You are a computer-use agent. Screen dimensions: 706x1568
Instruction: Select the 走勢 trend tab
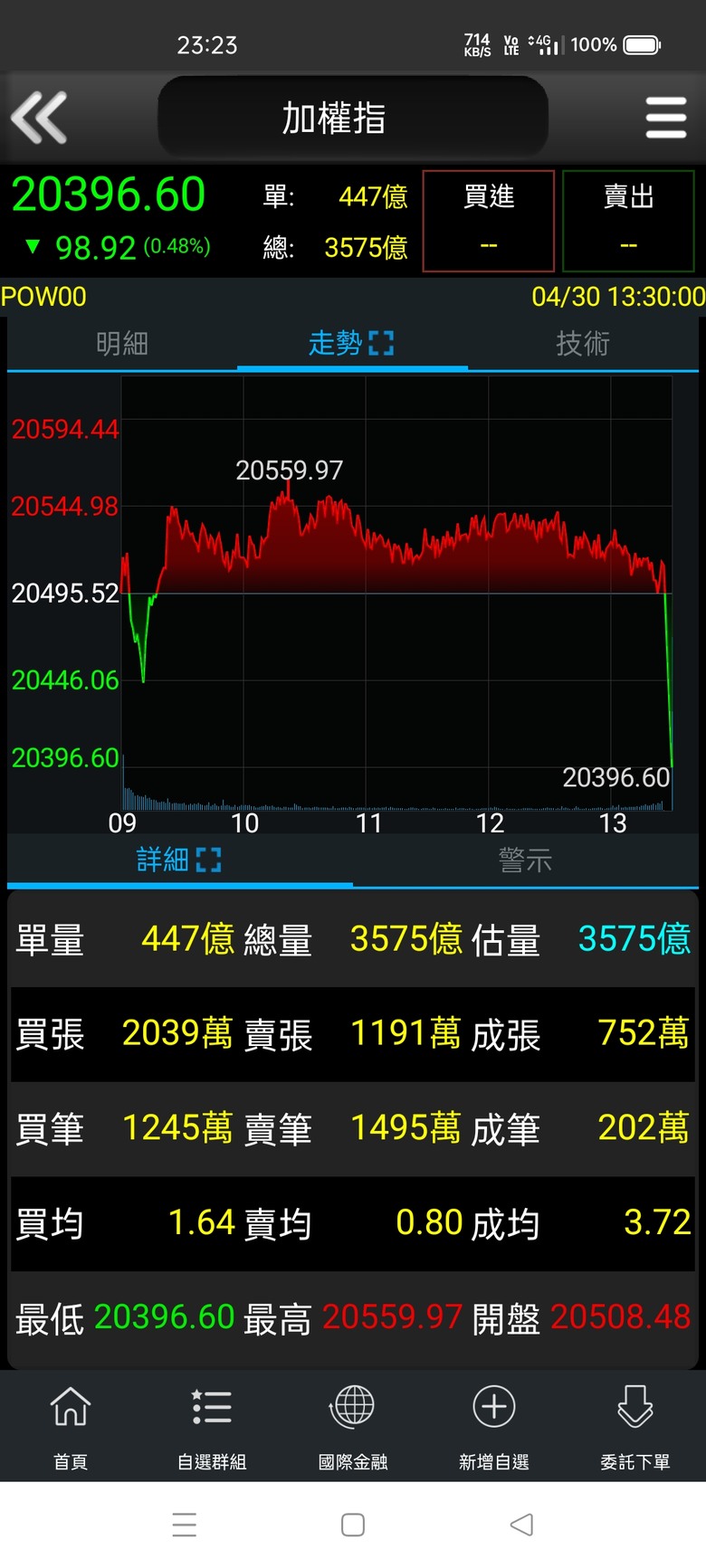point(352,344)
